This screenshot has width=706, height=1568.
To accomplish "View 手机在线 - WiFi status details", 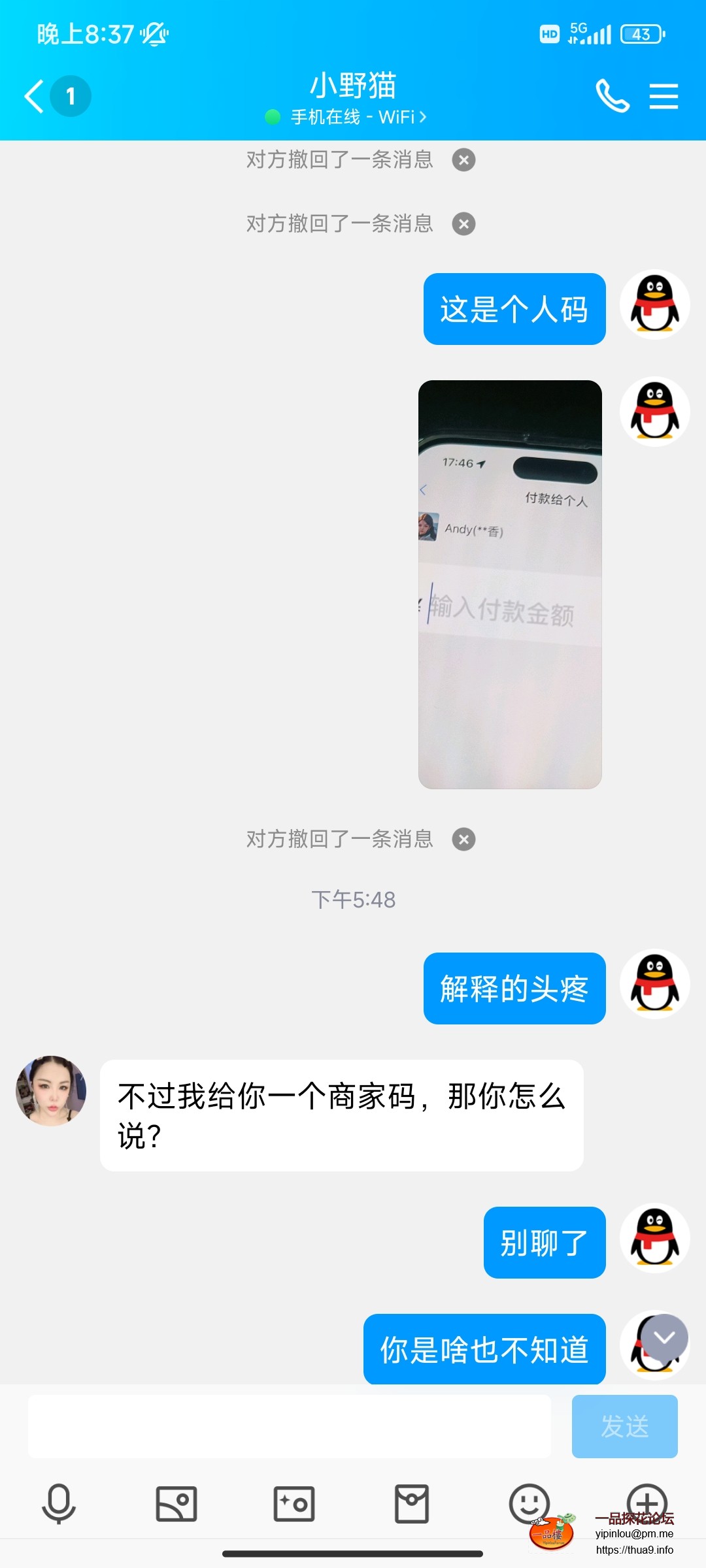I will (353, 117).
